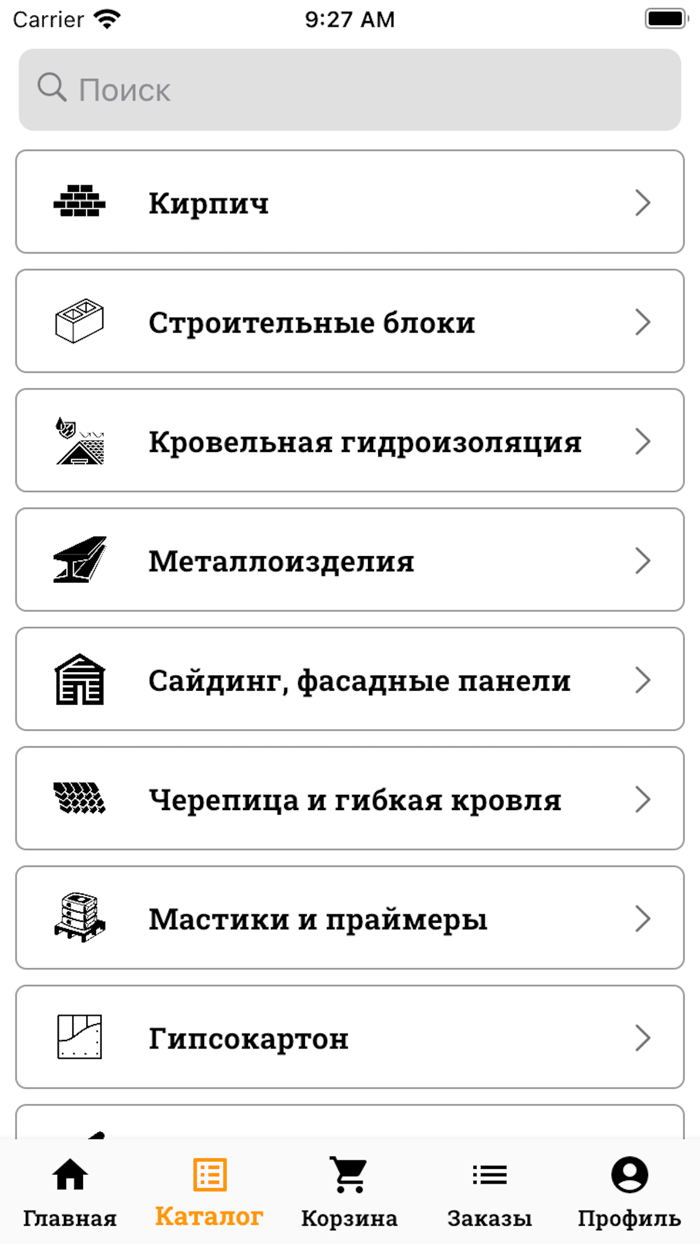Open the Мастики и праймеры category
Screen dimensions: 700x1244
(x=350, y=918)
